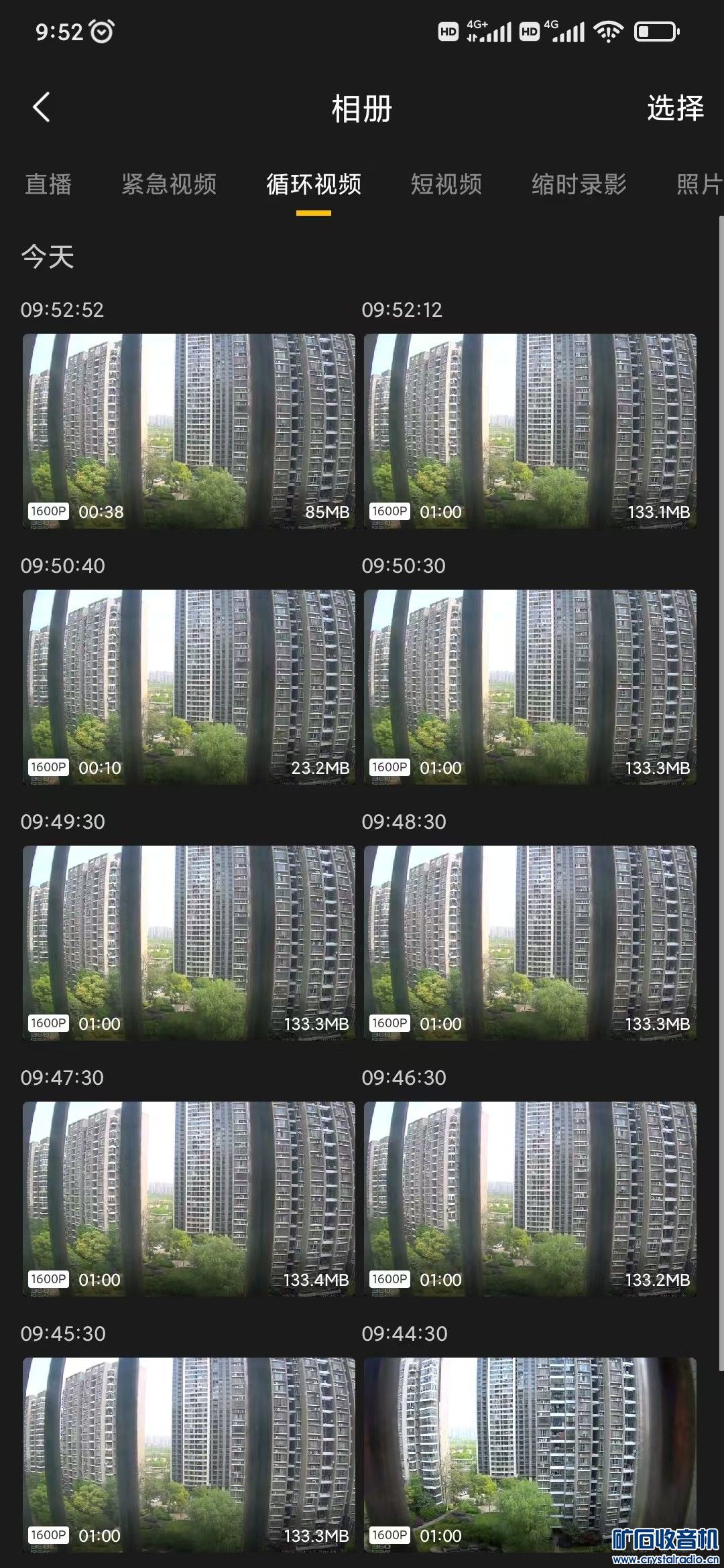The height and width of the screenshot is (1568, 724).
Task: Open the video recorded at 09:45:30
Action: point(189,1454)
